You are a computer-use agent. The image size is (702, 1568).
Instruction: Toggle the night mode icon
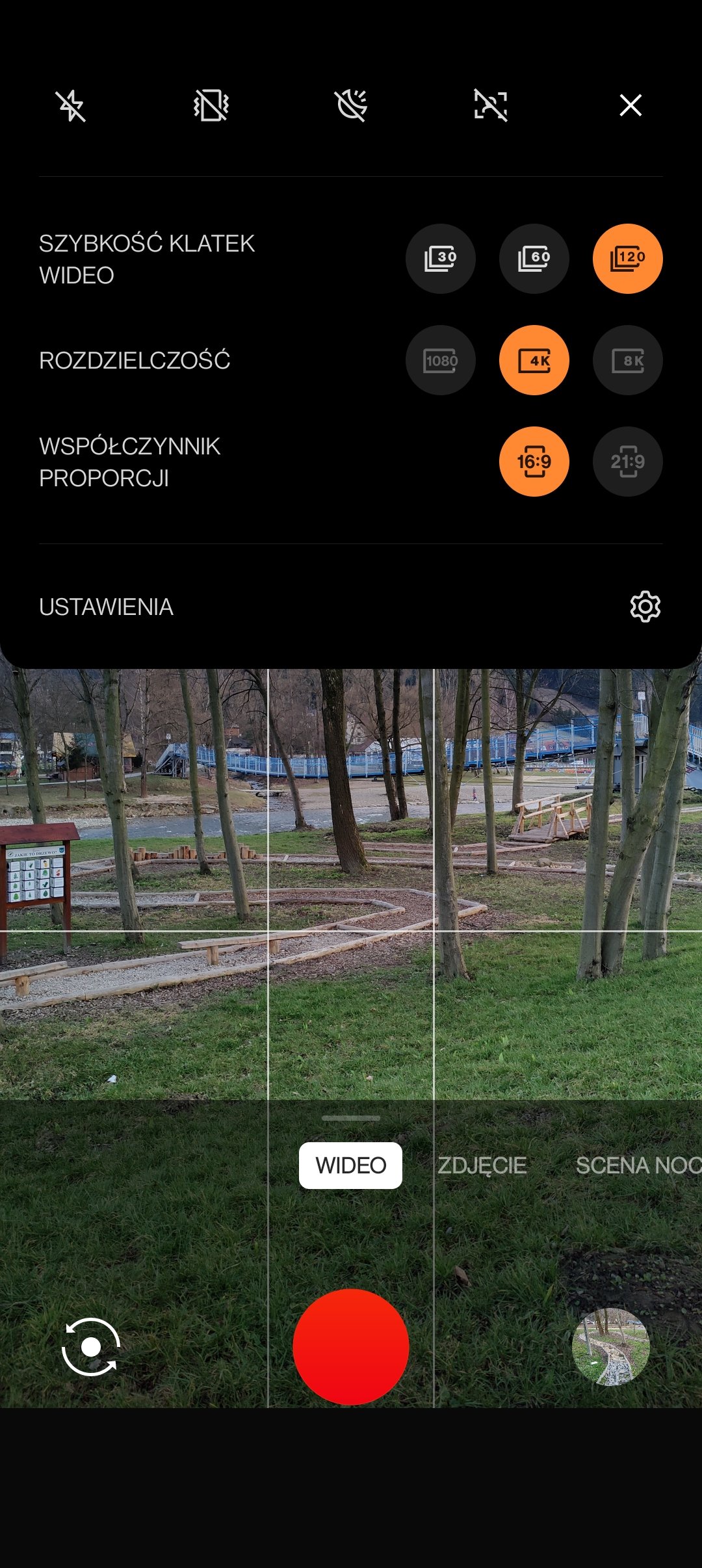point(351,105)
